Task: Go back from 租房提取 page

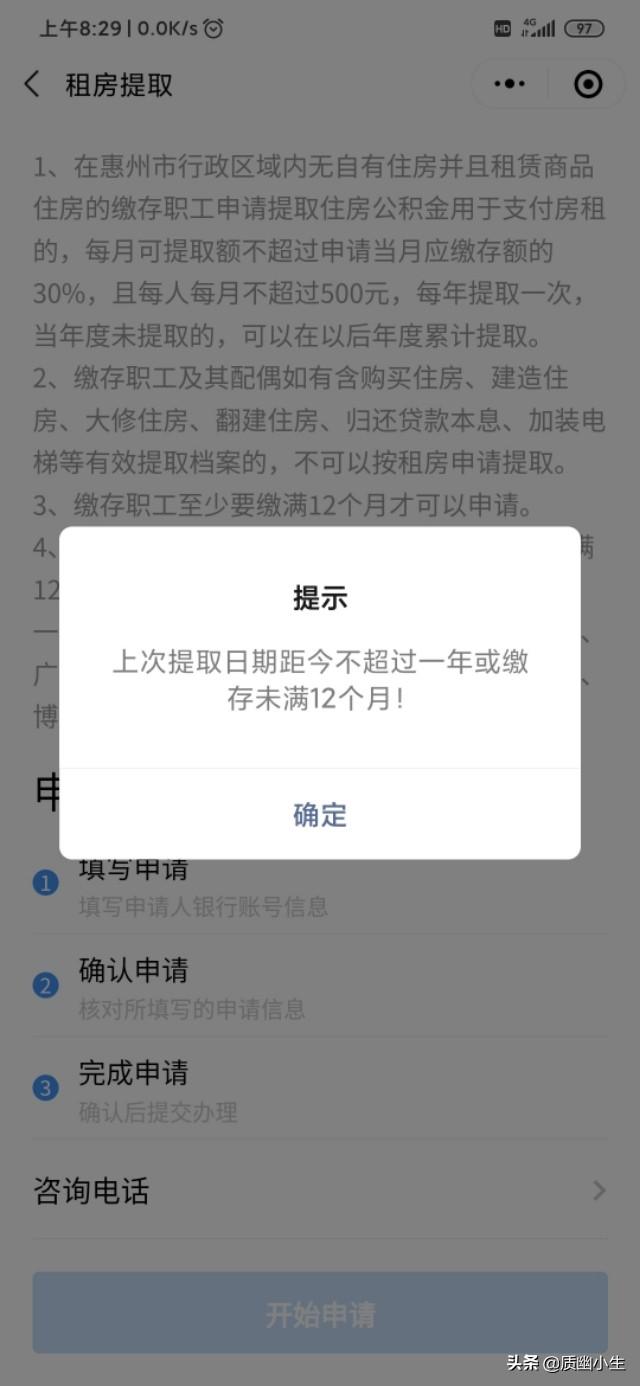Action: (32, 84)
